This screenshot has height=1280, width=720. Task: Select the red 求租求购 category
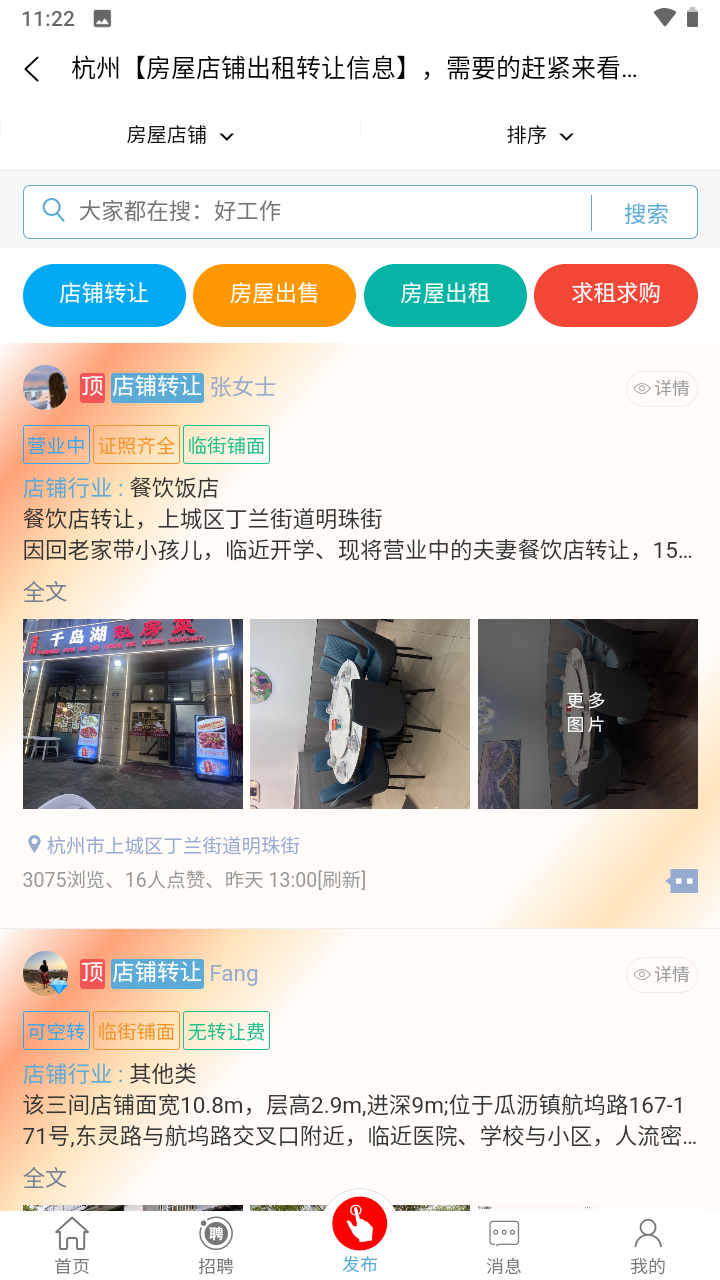tap(615, 295)
